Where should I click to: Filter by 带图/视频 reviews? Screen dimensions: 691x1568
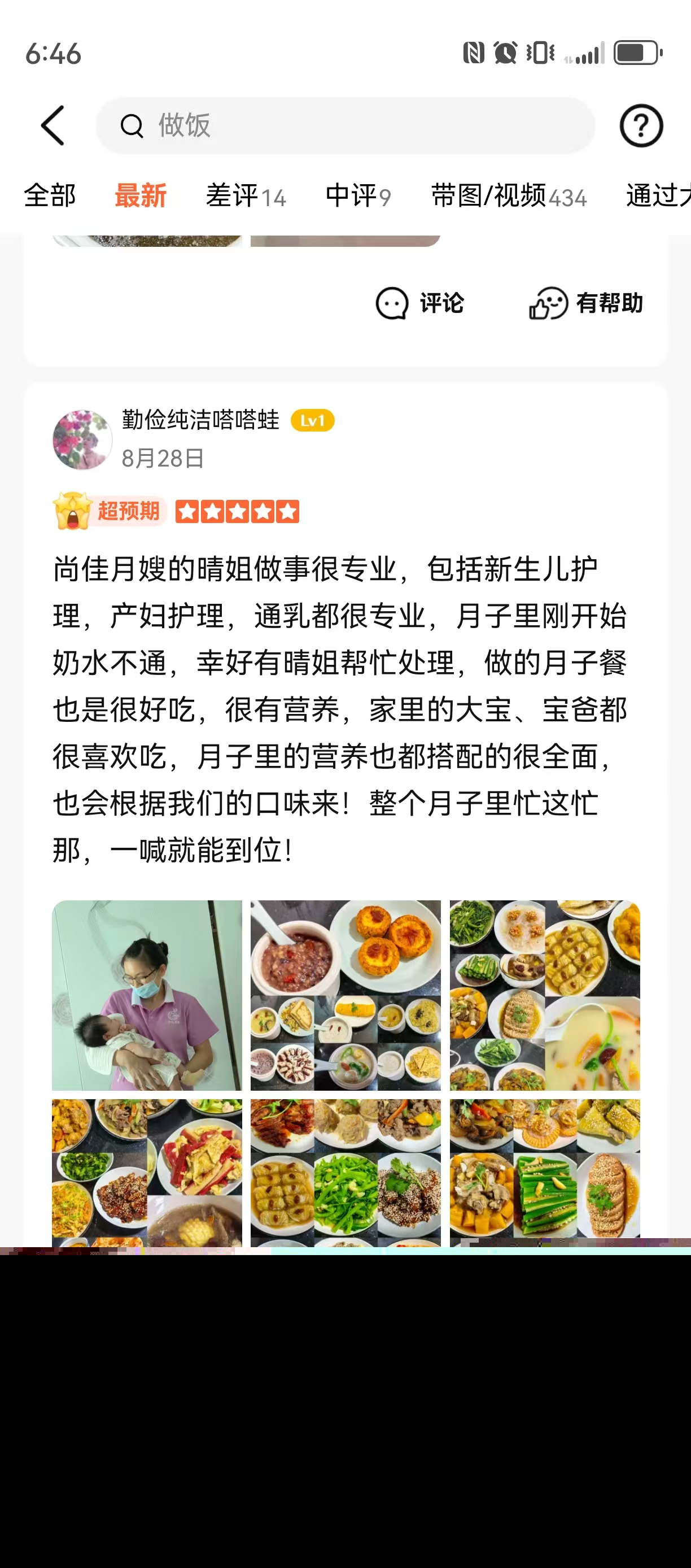pyautogui.click(x=509, y=196)
